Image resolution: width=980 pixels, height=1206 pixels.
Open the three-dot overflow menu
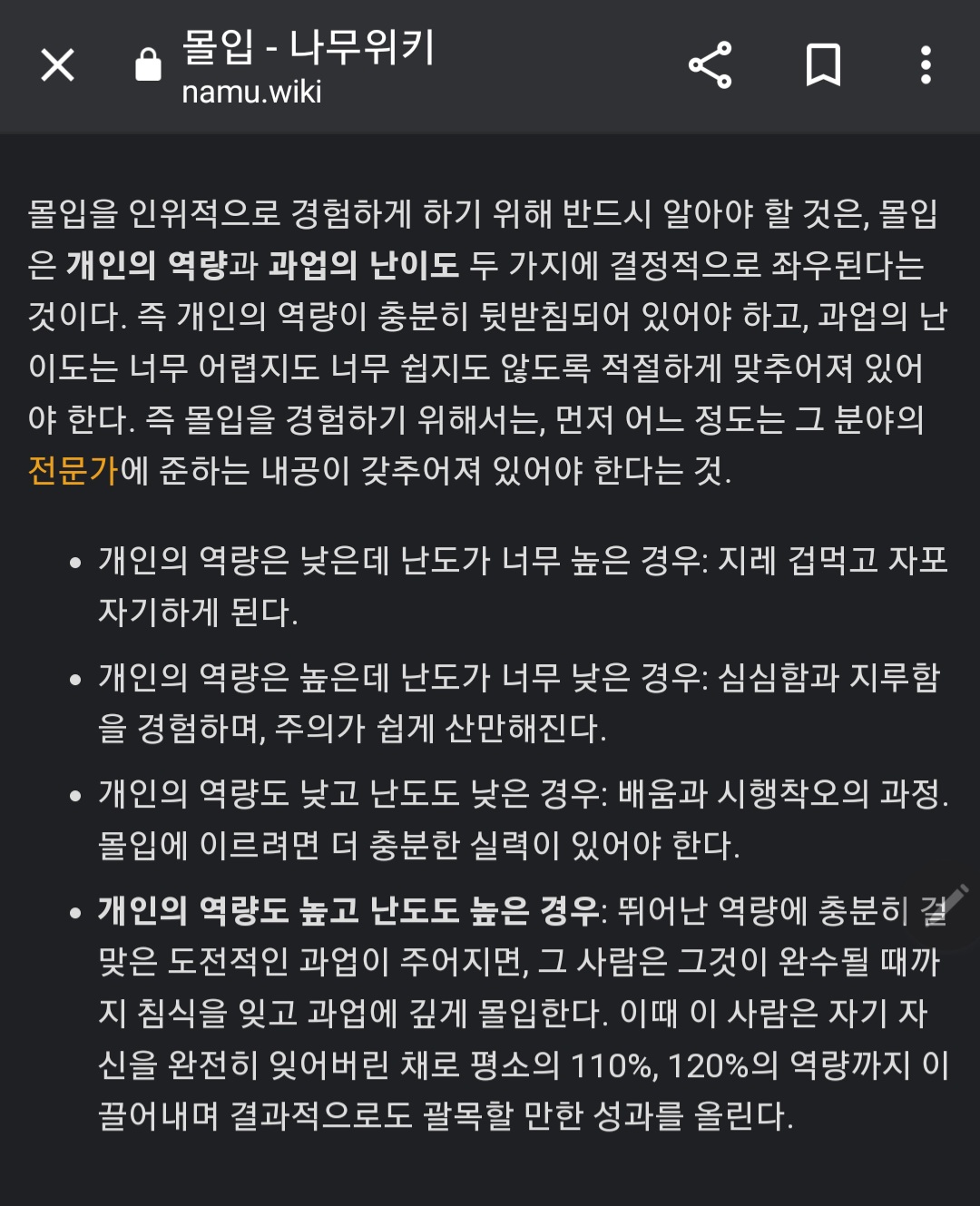(x=926, y=65)
